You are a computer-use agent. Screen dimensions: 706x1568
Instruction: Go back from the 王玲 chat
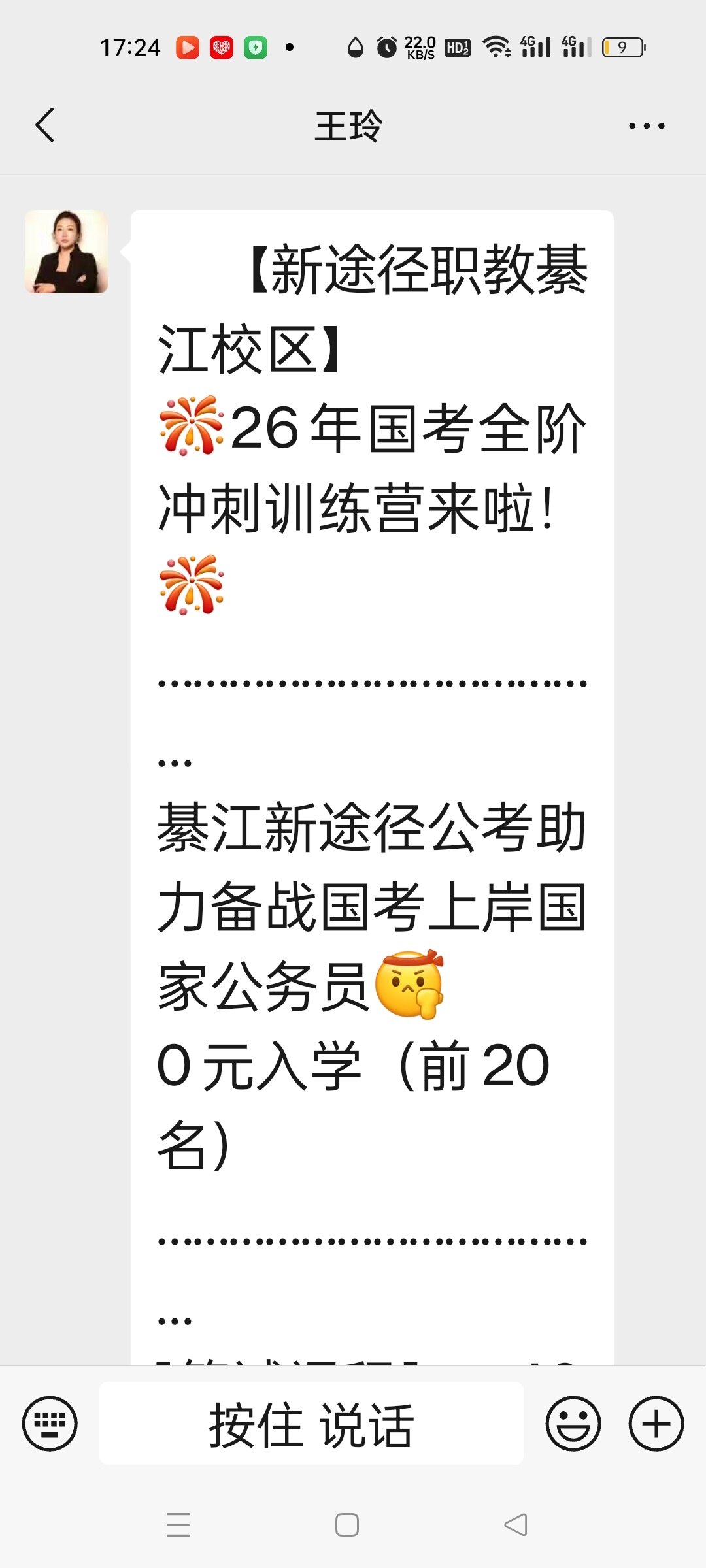point(44,125)
